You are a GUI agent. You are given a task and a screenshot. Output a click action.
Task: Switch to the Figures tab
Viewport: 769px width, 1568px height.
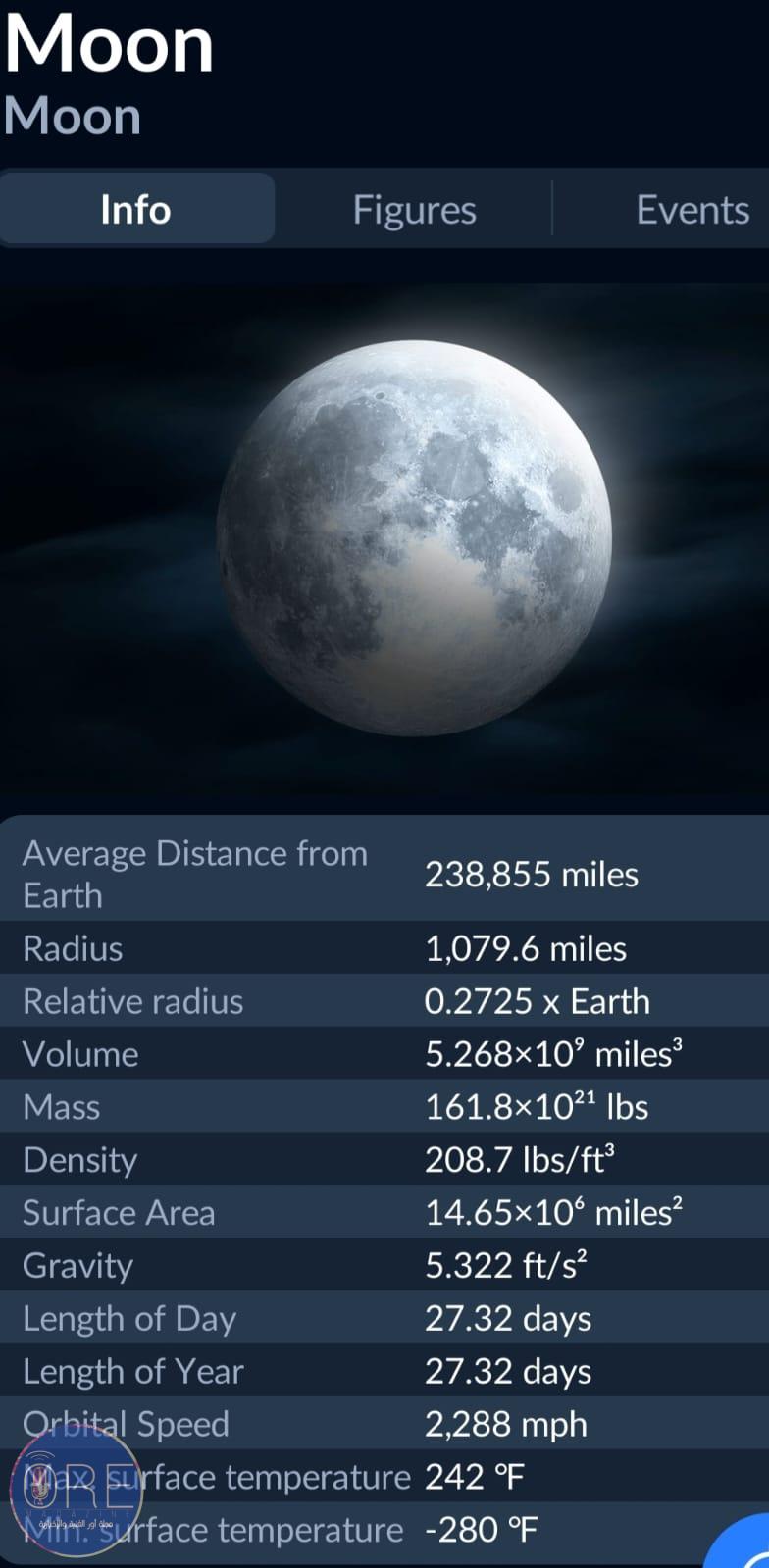[x=414, y=210]
